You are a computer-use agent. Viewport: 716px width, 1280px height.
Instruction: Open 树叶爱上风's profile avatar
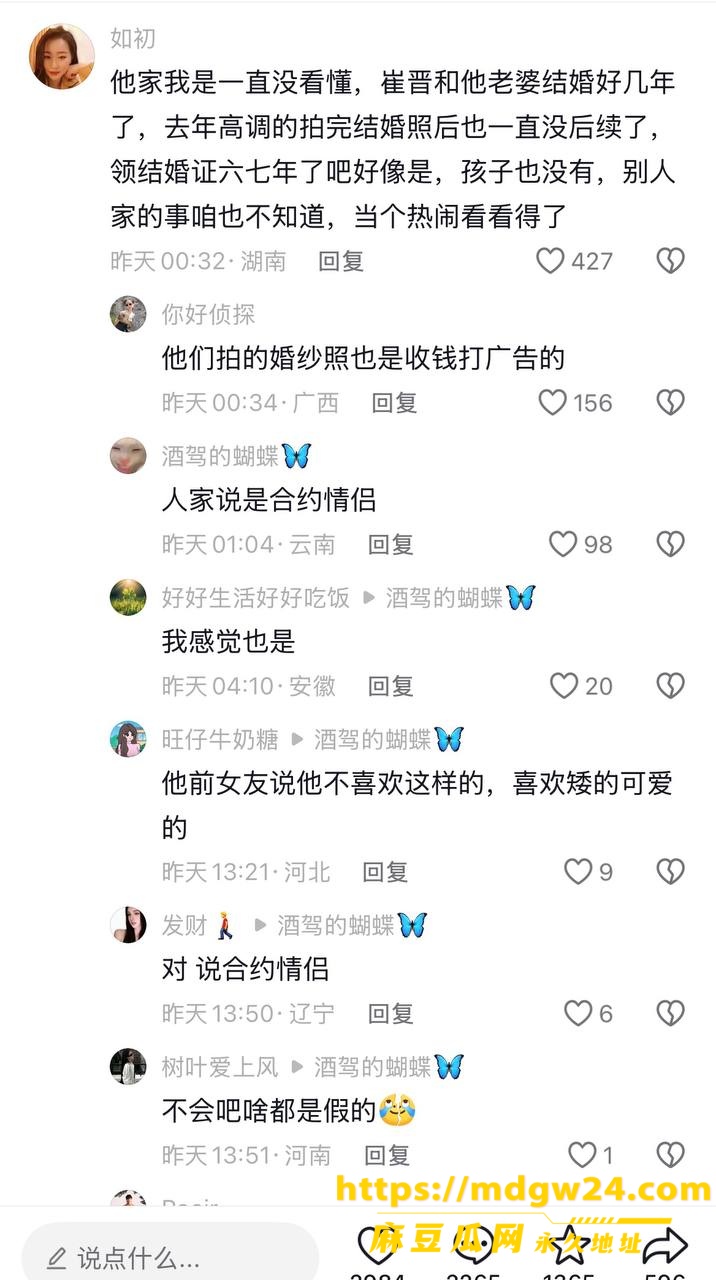[x=128, y=1067]
